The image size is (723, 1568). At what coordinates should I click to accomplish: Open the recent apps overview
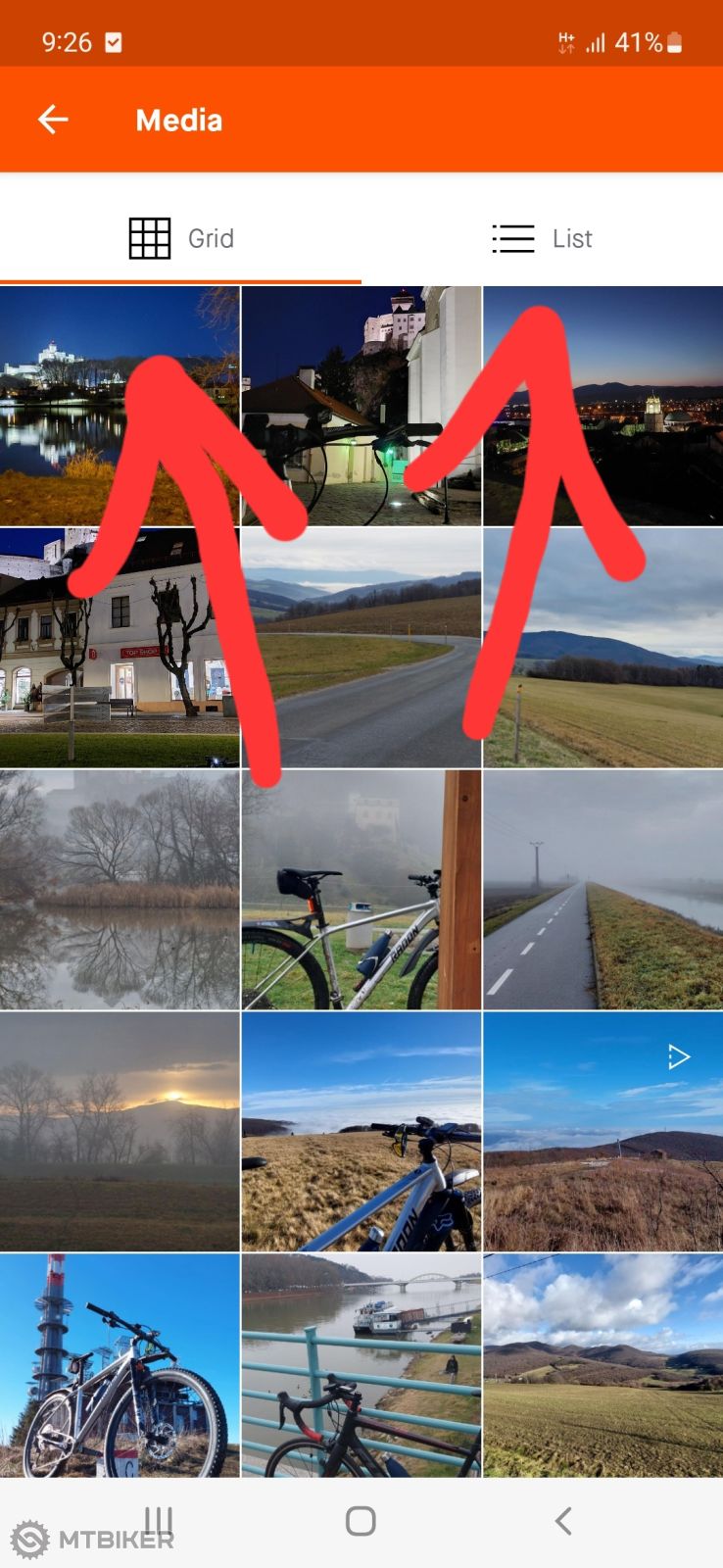pos(159,1521)
